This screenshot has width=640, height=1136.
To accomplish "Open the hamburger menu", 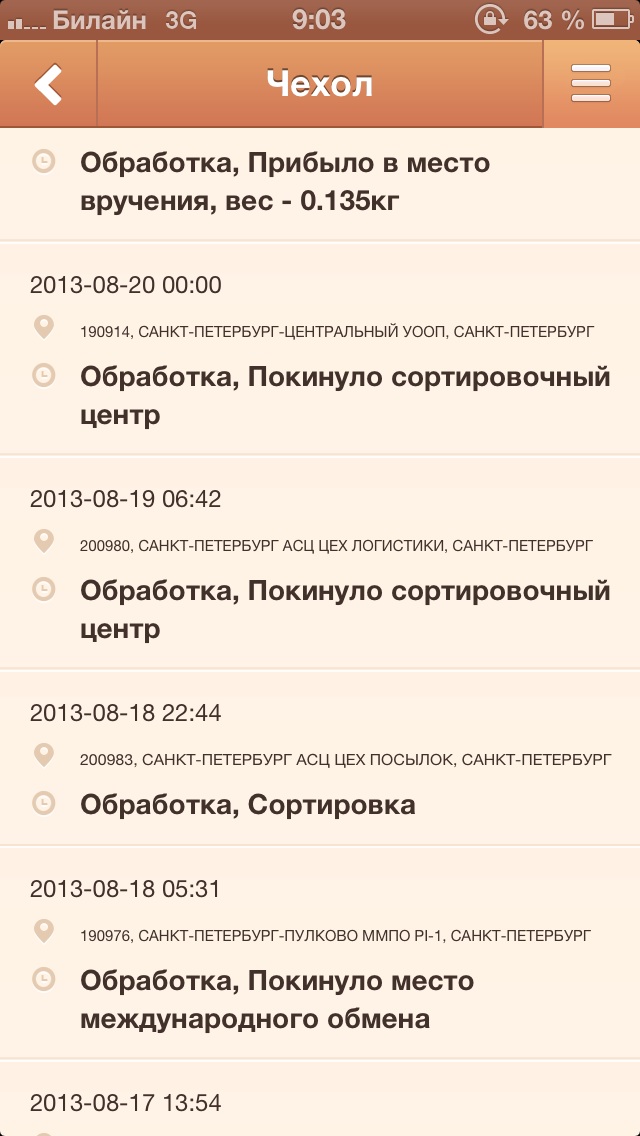I will pos(590,84).
